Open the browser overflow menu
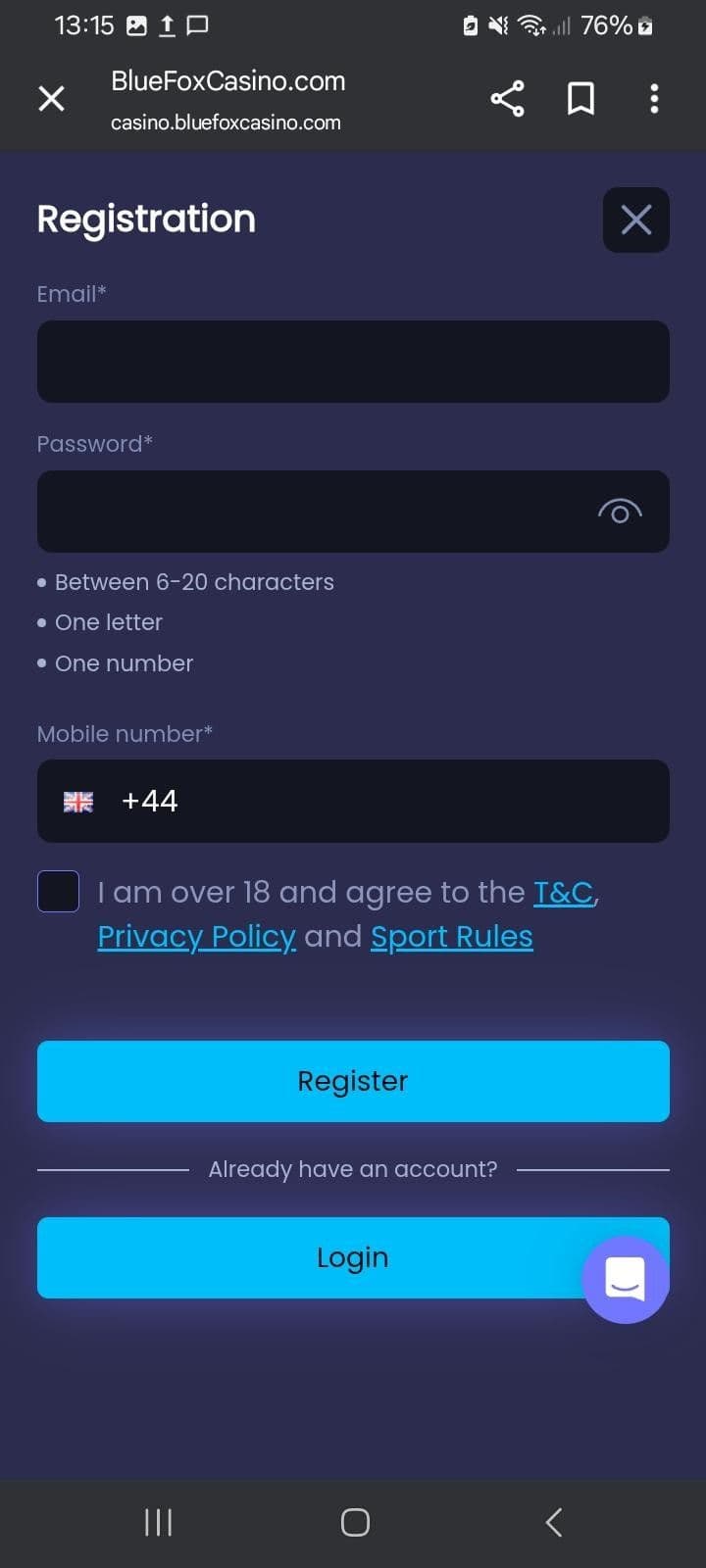 point(654,98)
